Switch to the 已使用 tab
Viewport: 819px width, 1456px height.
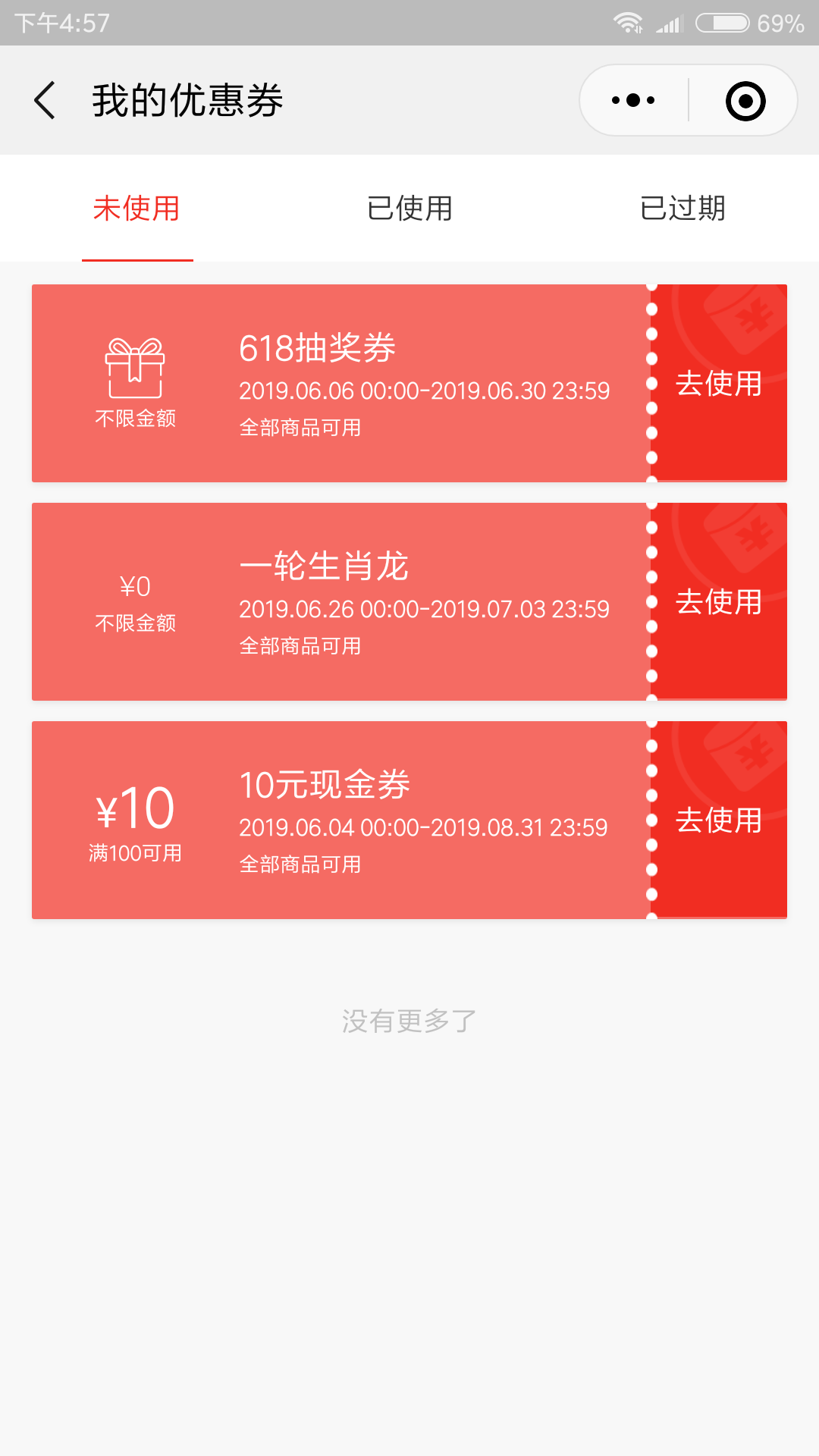[409, 209]
